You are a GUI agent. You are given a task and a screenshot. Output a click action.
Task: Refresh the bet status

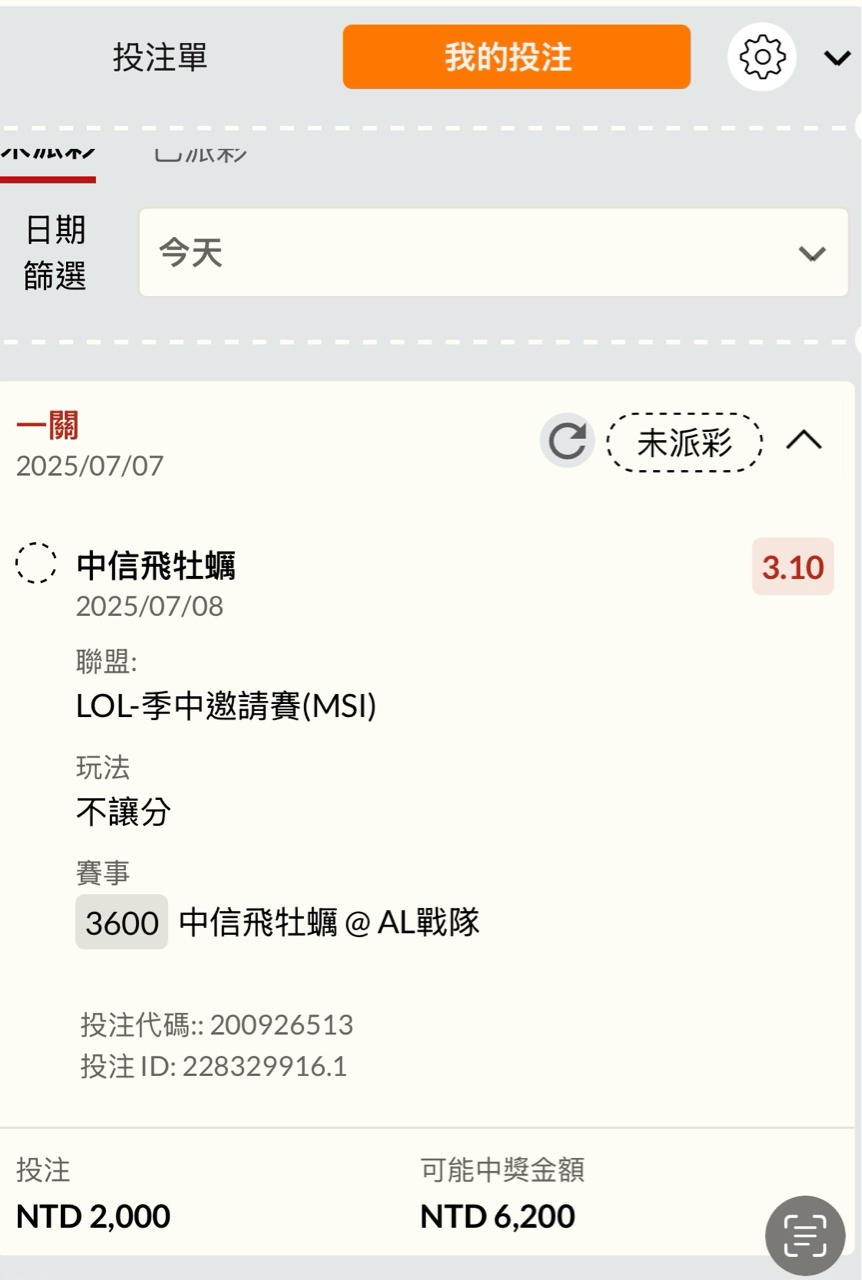point(567,441)
